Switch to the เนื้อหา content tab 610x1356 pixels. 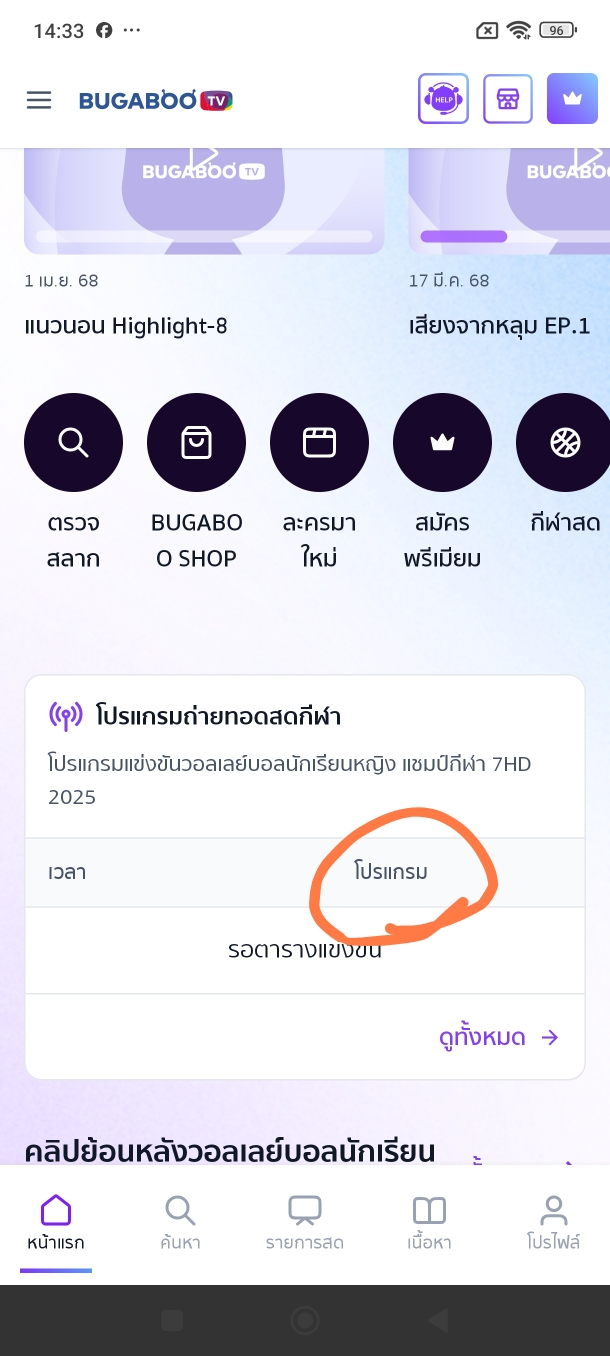tap(429, 1224)
